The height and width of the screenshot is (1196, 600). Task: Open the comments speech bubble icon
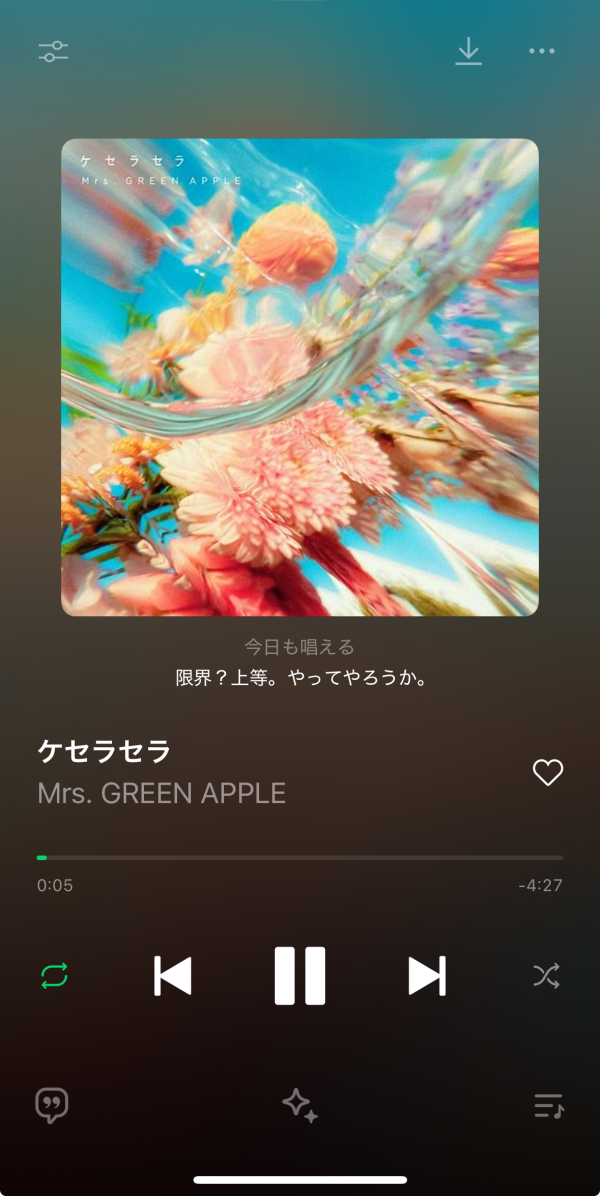(52, 1105)
